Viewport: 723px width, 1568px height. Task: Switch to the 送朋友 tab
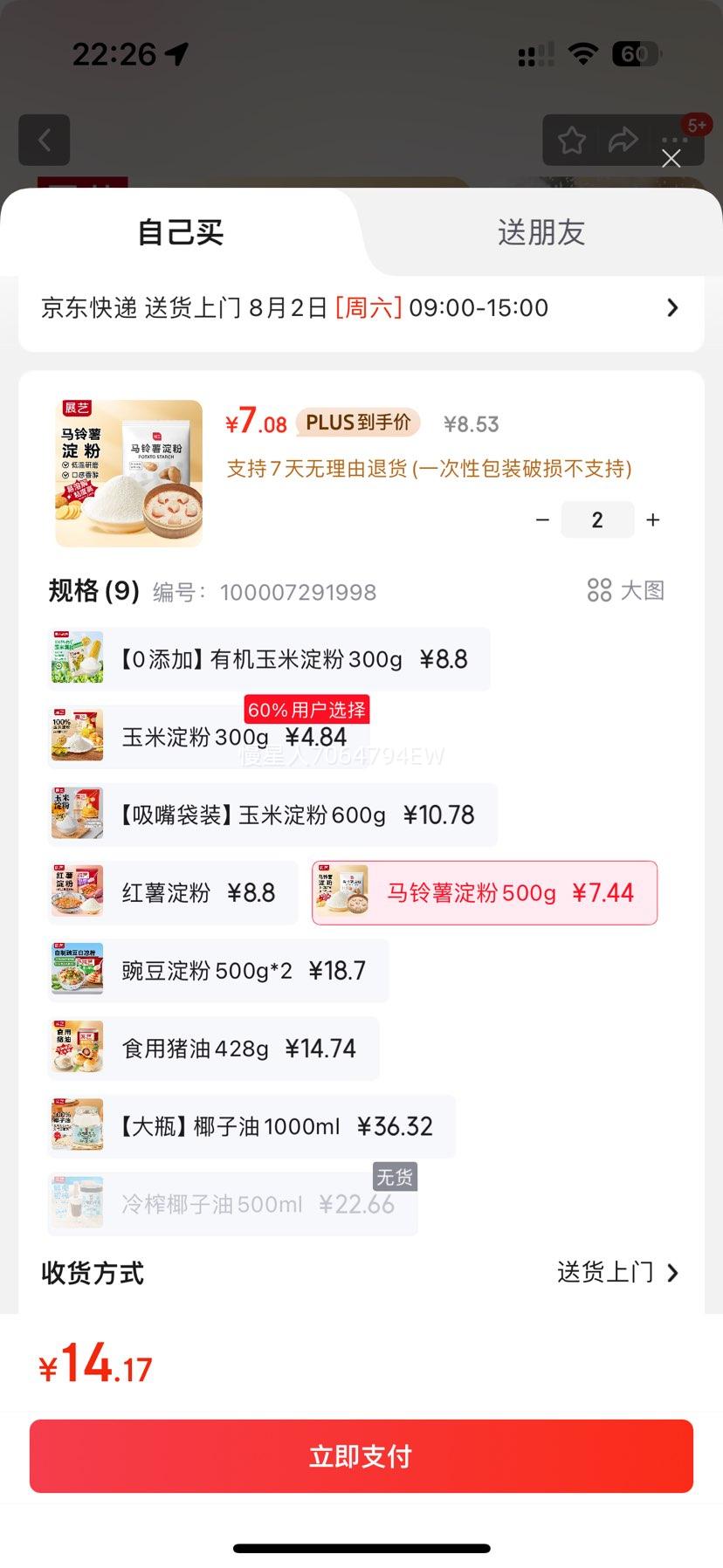click(540, 232)
